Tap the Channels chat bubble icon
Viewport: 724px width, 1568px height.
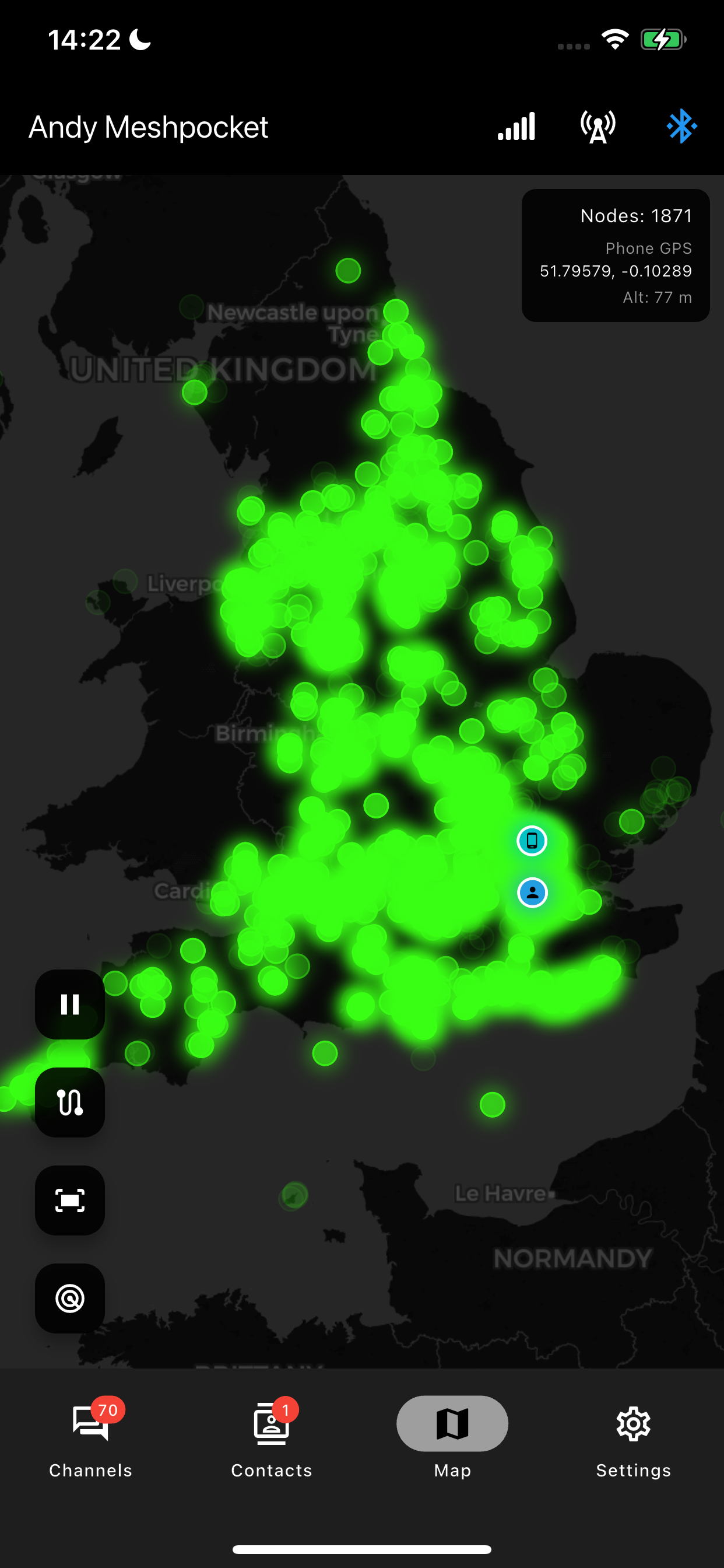(x=89, y=1424)
